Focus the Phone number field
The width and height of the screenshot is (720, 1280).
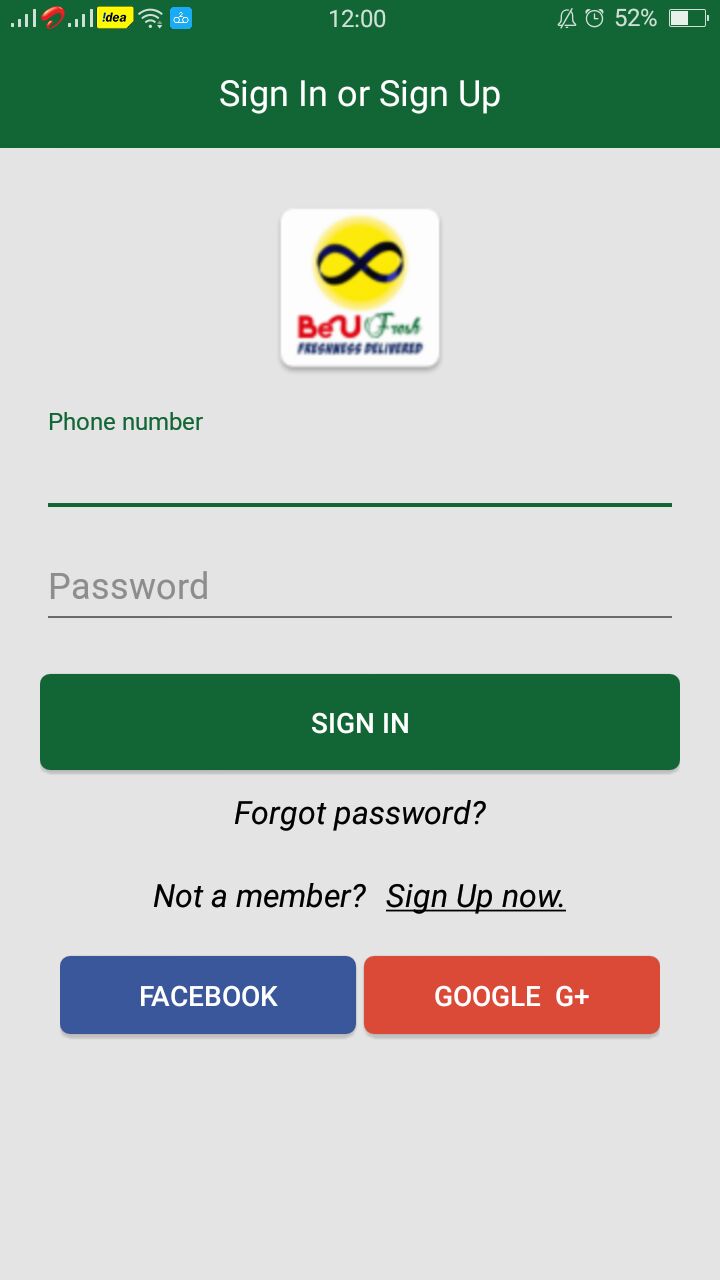tap(360, 475)
